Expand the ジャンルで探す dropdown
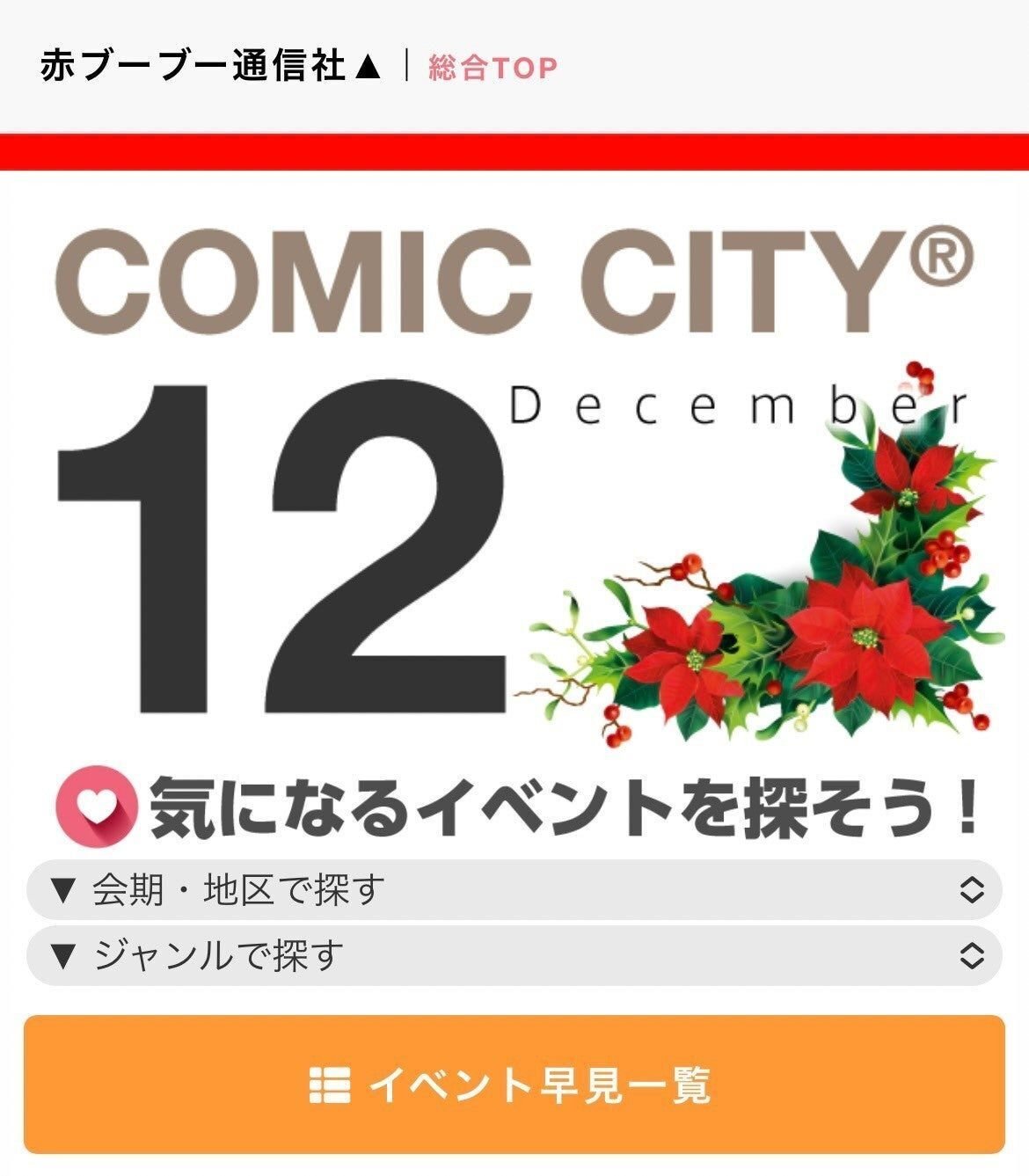The height and width of the screenshot is (1176, 1029). 514,955
